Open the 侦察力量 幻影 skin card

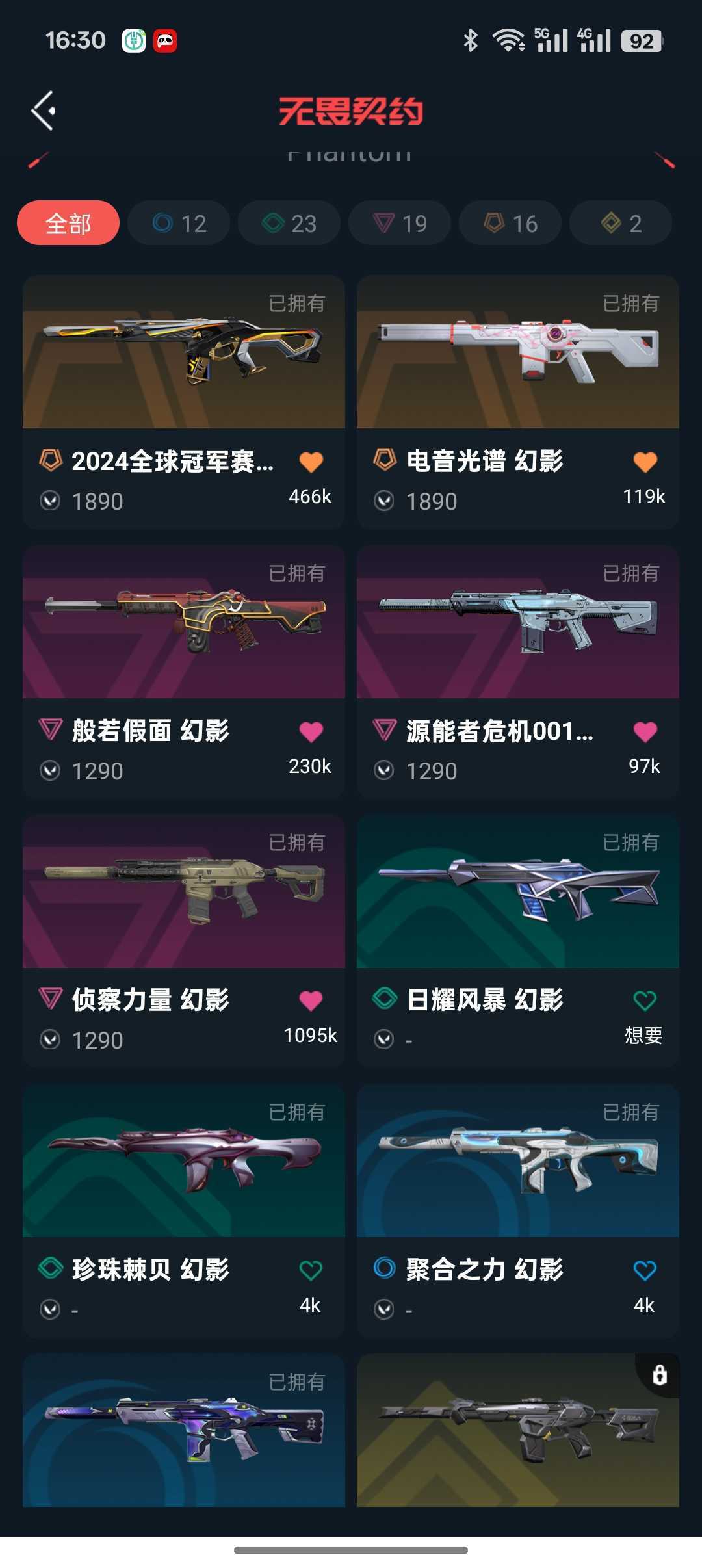click(184, 891)
